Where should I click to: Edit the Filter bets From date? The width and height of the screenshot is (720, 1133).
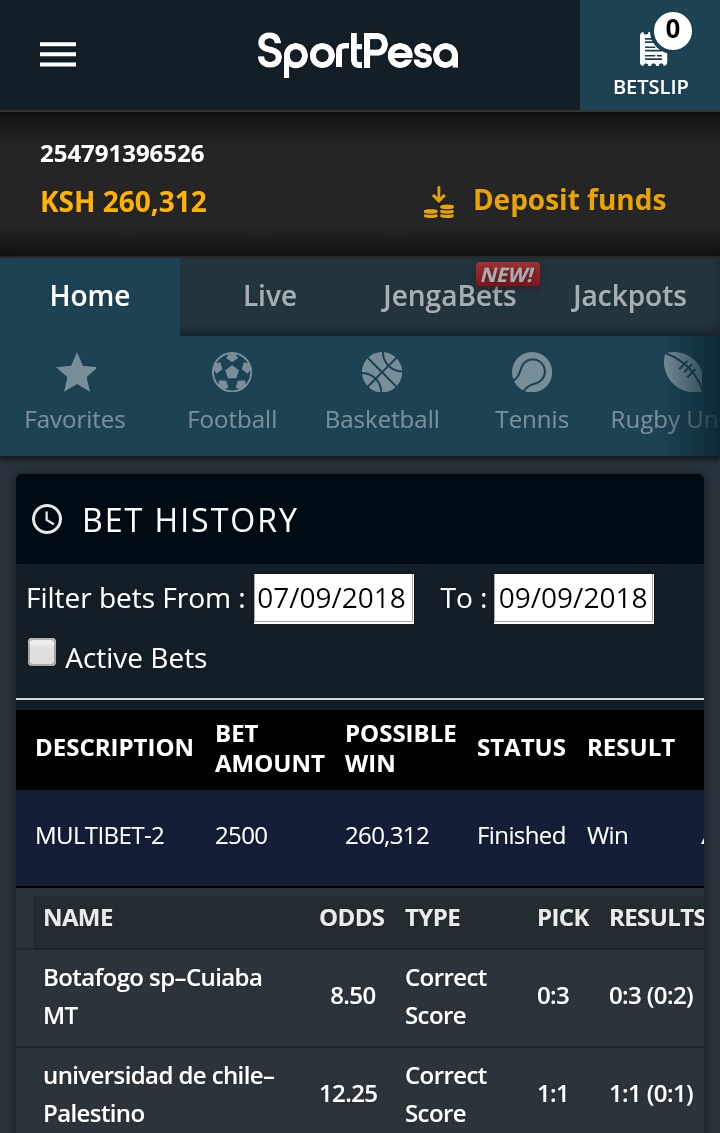tap(333, 598)
